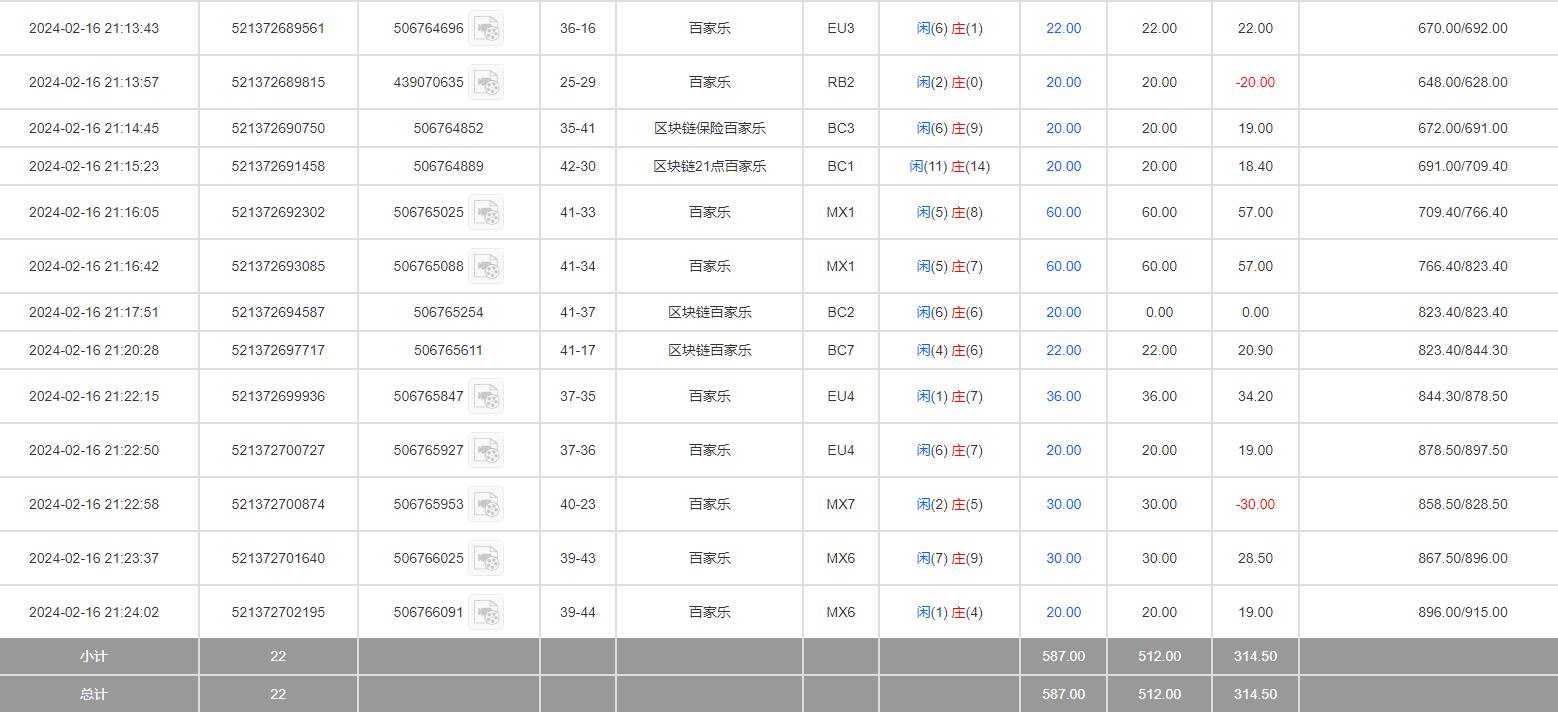Open the 60.00 bet link at 21:16:05

[1063, 213]
